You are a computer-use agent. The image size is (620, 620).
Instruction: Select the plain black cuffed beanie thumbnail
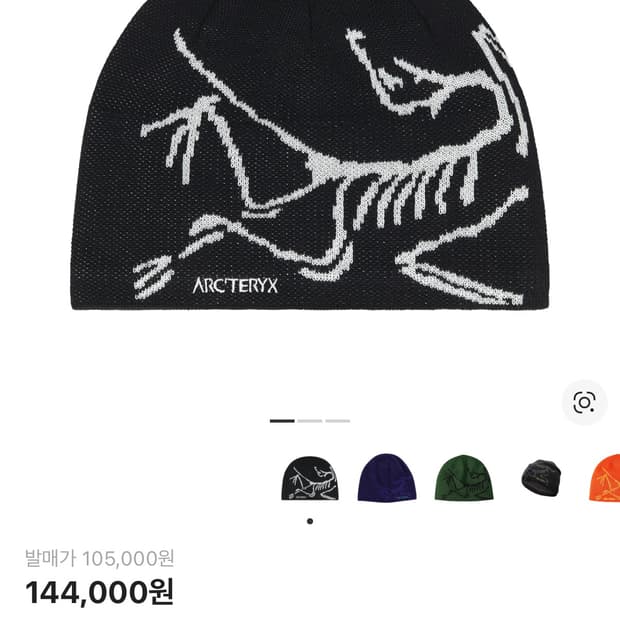coord(542,480)
